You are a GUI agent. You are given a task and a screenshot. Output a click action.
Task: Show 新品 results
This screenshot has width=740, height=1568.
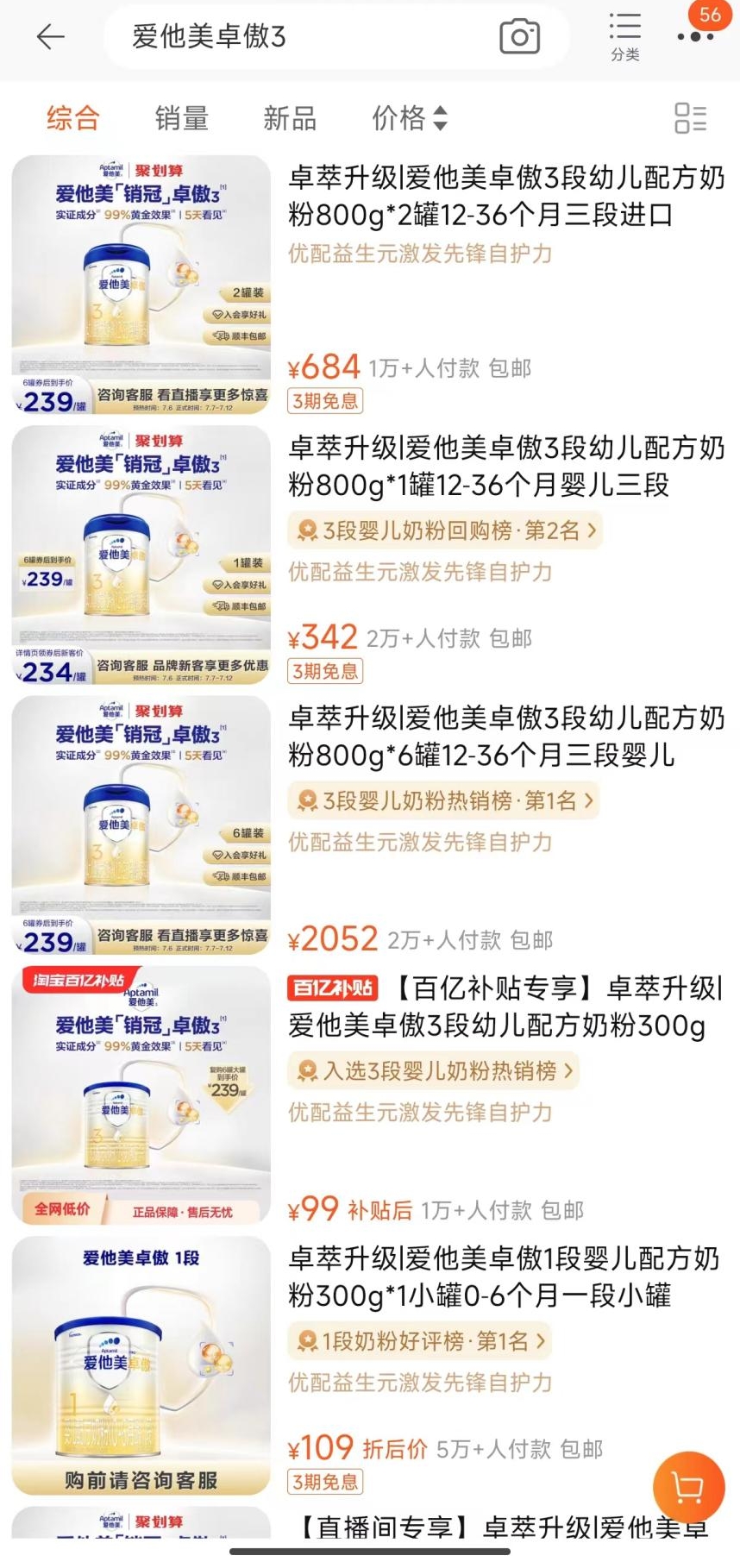pyautogui.click(x=290, y=118)
